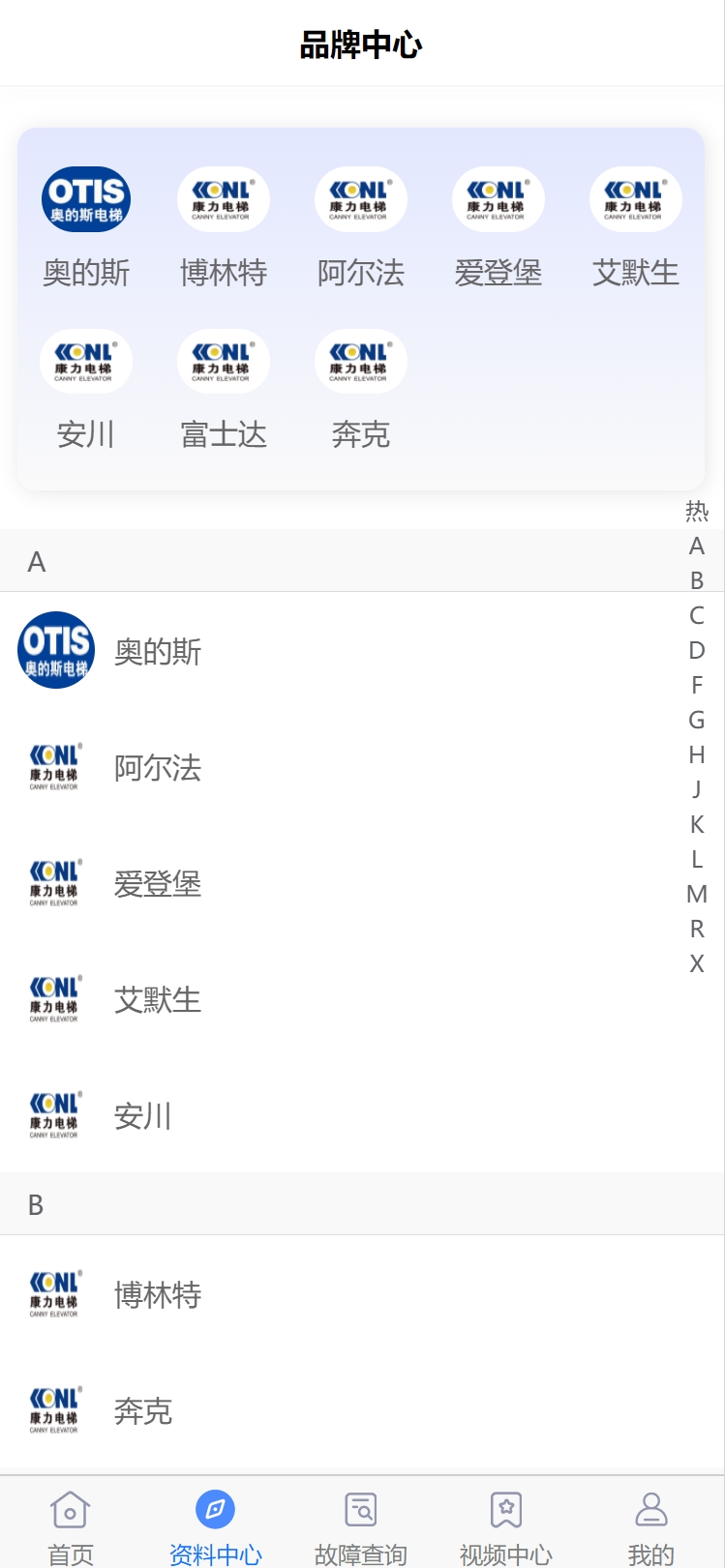Open the 安川 brand icon in the grid
725x1568 pixels.
[x=85, y=360]
